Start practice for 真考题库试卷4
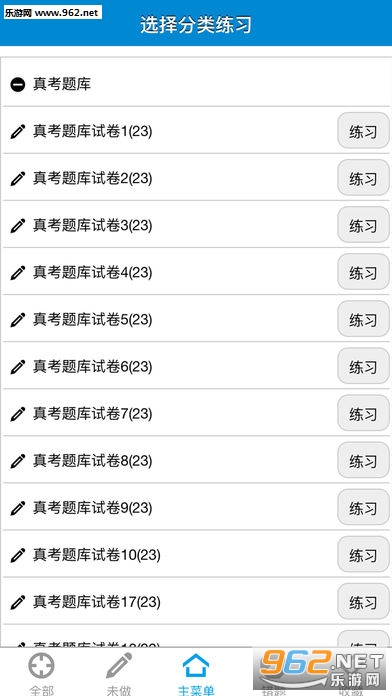 click(363, 273)
